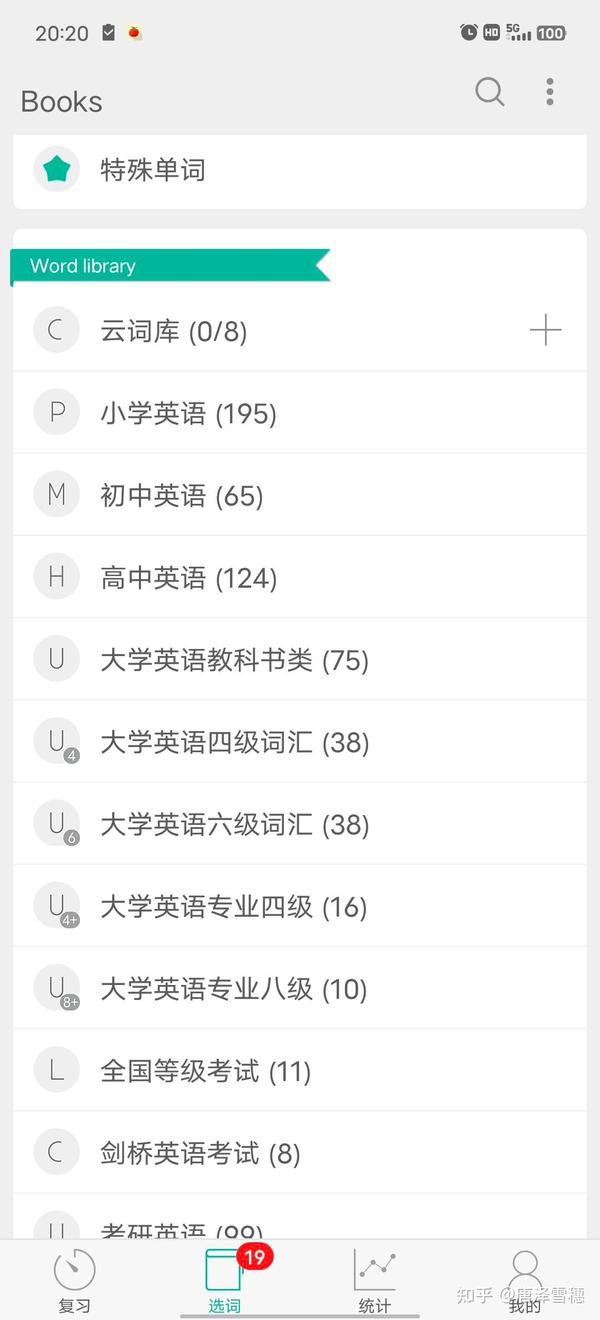Open 大学英语六级词汇 (38)
Viewport: 600px width, 1320px height.
point(300,824)
